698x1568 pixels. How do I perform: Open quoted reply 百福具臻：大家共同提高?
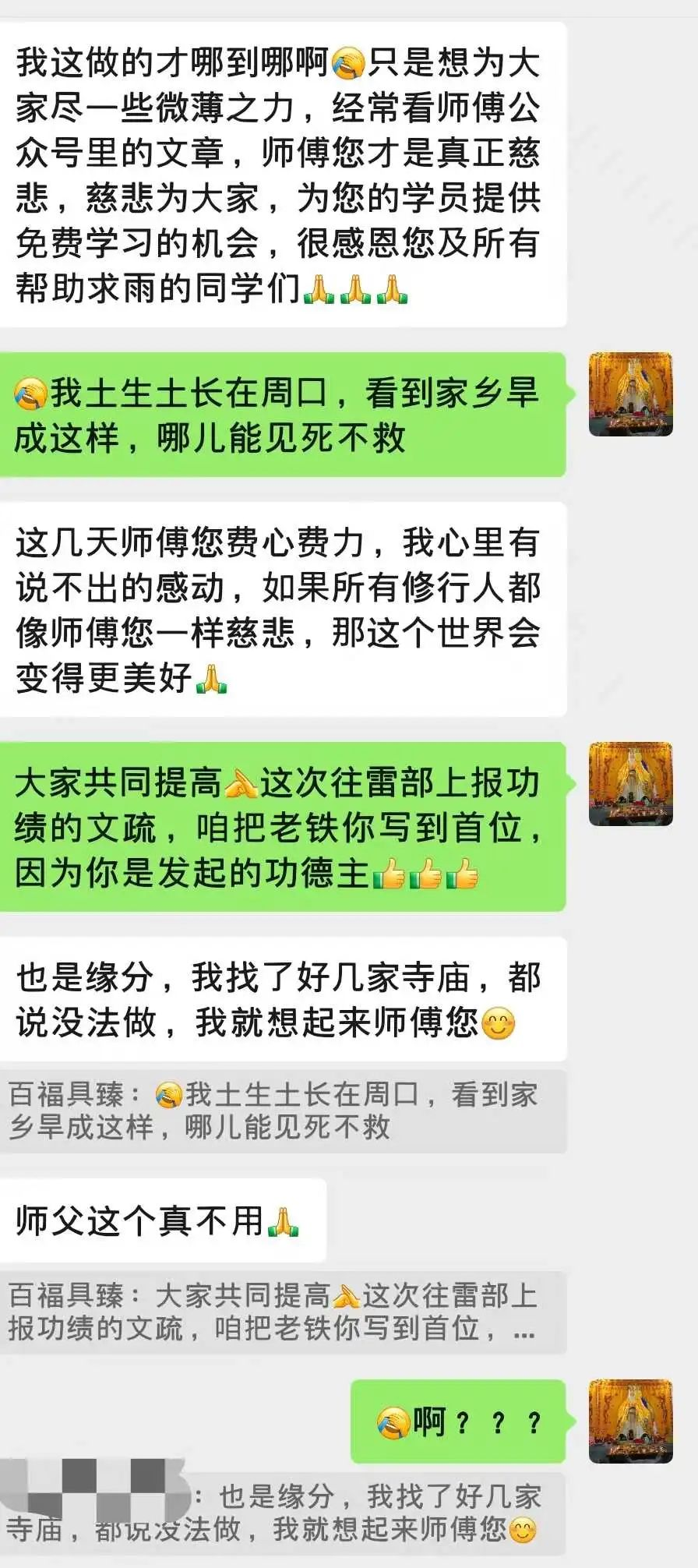coord(283,1312)
